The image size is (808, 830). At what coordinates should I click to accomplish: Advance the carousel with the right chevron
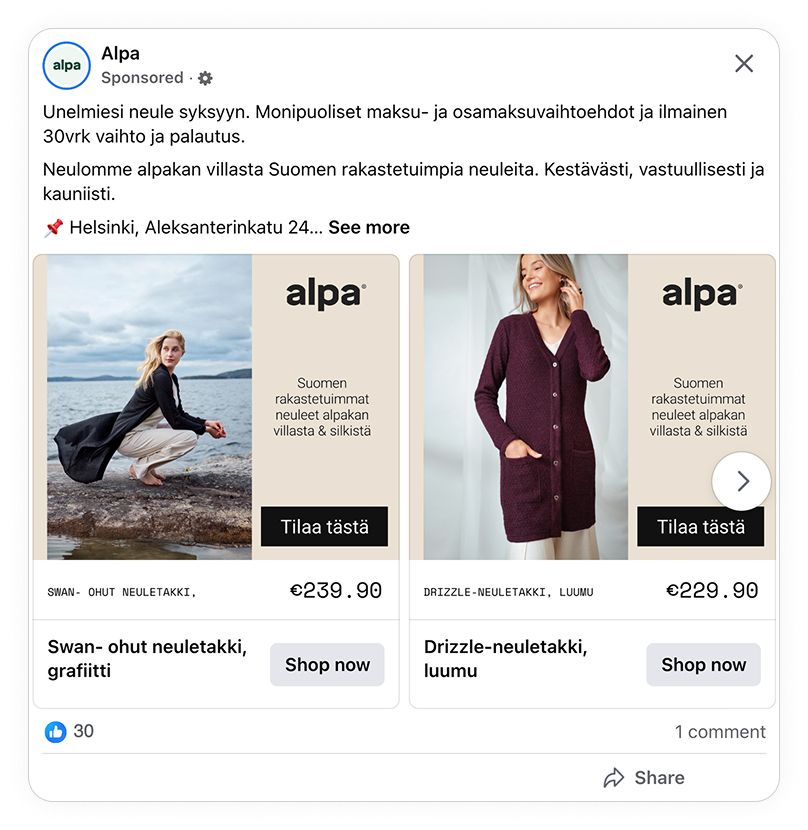pyautogui.click(x=742, y=481)
